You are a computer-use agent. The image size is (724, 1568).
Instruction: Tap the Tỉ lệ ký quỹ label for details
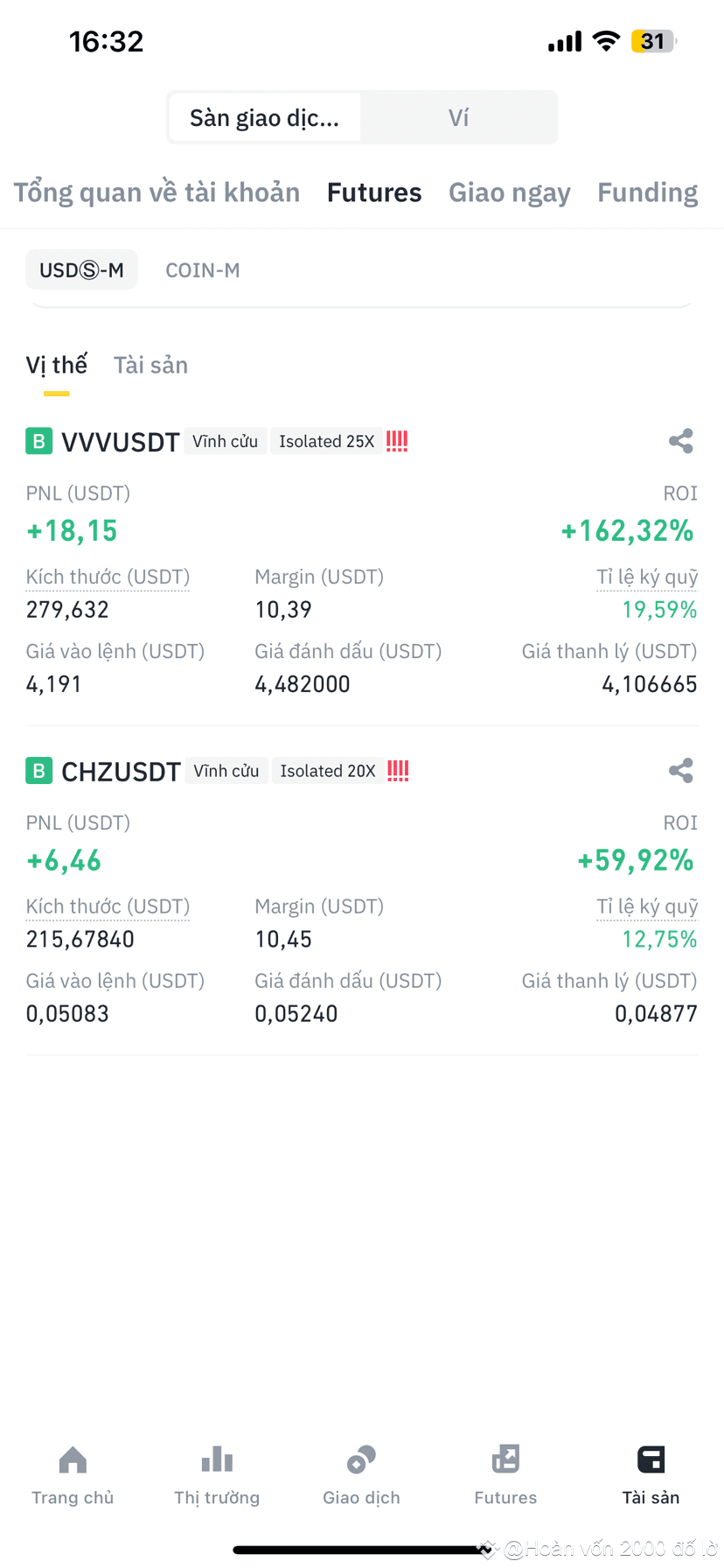(647, 577)
